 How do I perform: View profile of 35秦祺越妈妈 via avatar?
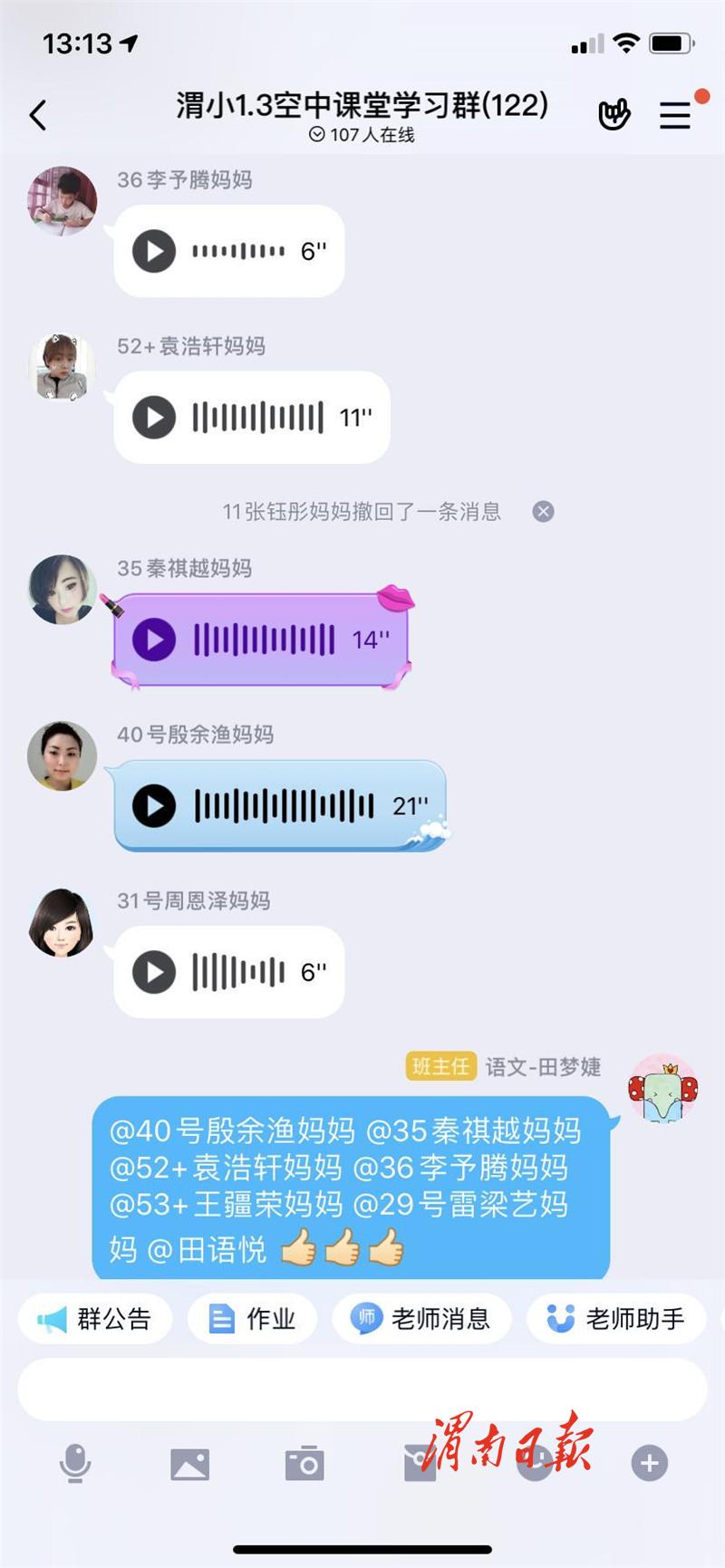(x=63, y=590)
